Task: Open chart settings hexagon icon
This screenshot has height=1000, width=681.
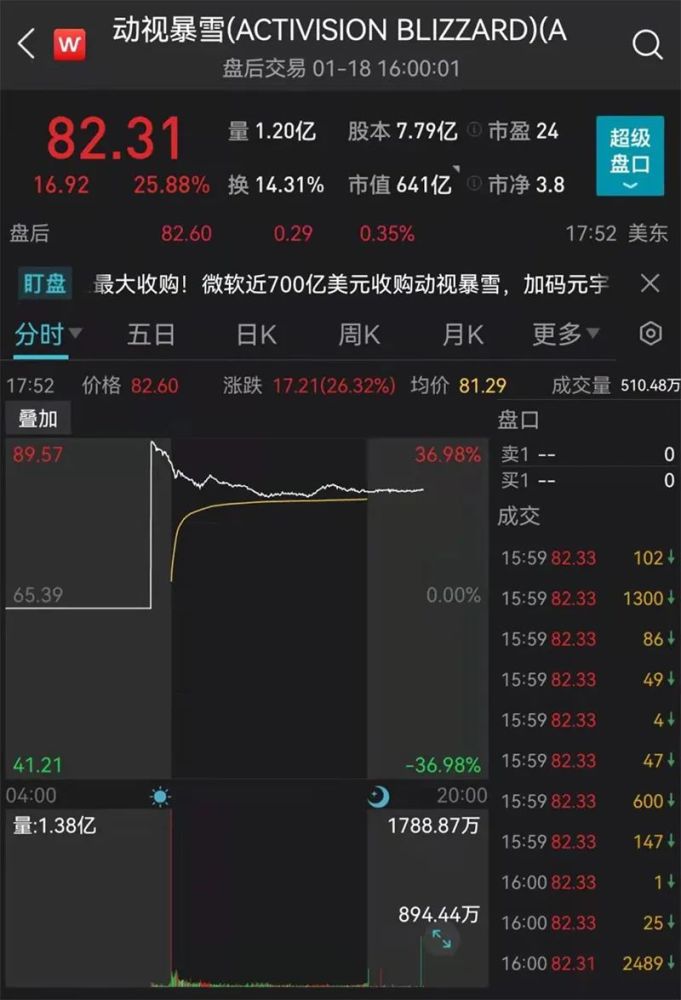Action: tap(650, 334)
